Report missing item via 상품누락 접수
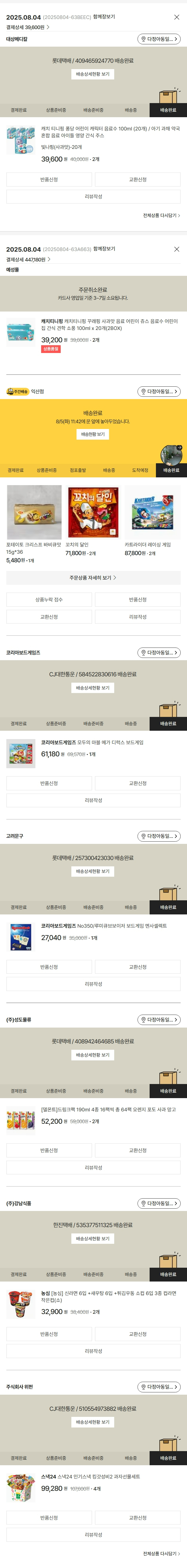The height and width of the screenshot is (1568, 187). pos(49,599)
